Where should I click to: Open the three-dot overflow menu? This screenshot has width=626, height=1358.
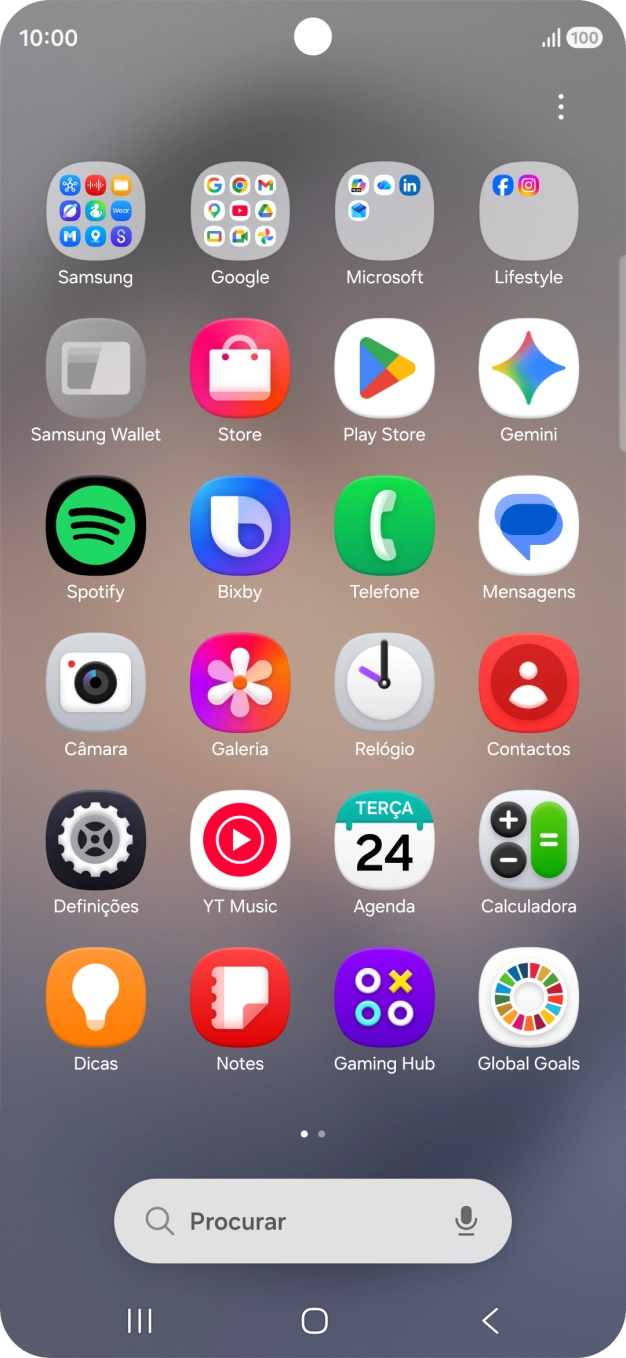561,107
